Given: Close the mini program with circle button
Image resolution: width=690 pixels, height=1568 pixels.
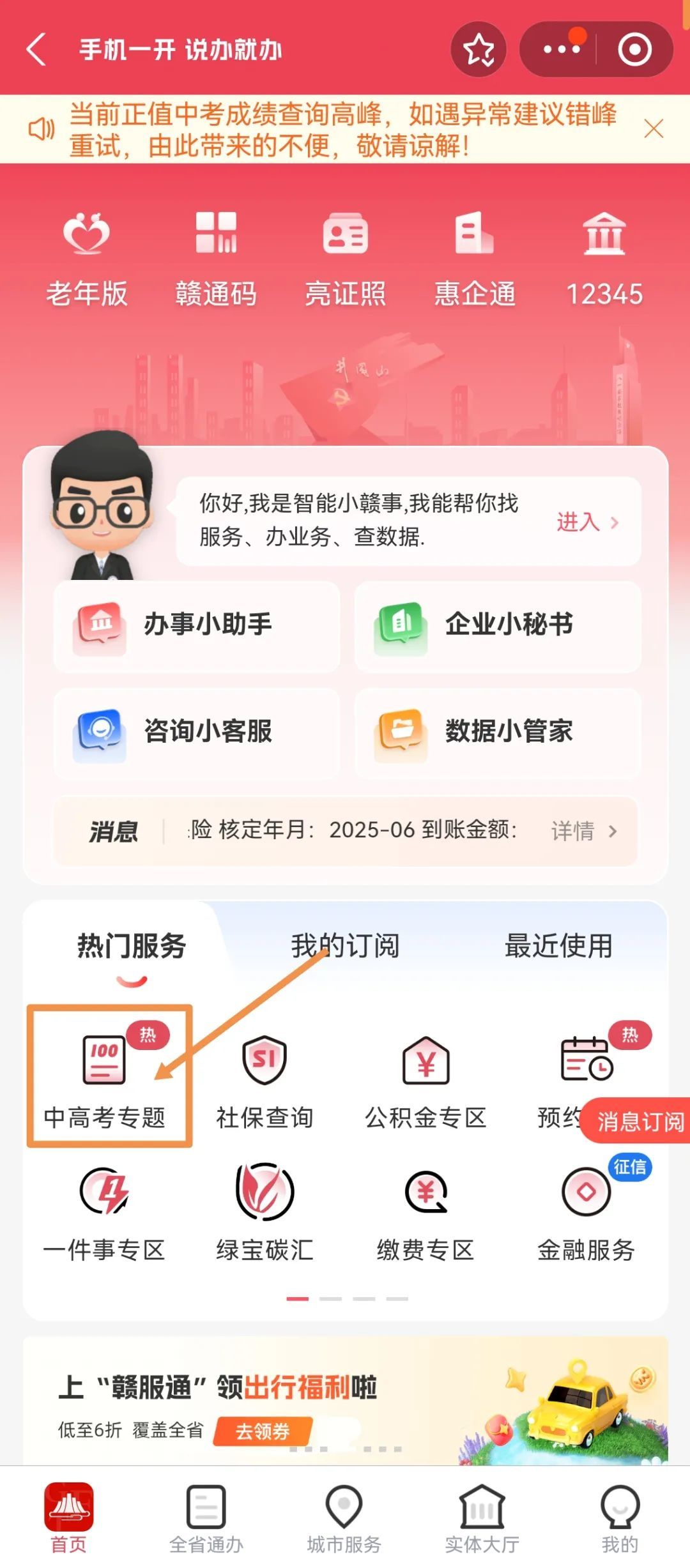Looking at the screenshot, I should pos(634,50).
